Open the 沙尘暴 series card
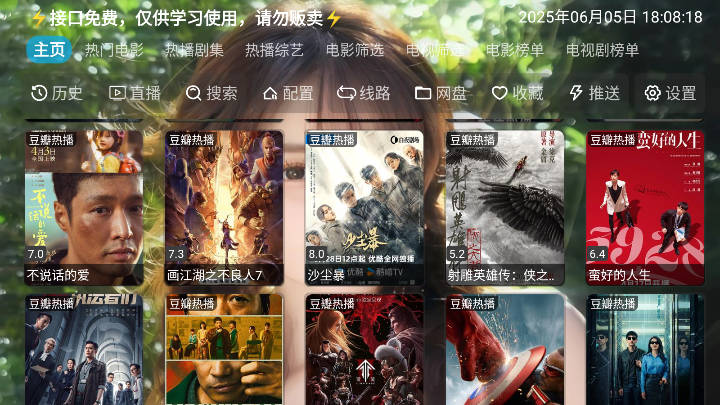 364,208
